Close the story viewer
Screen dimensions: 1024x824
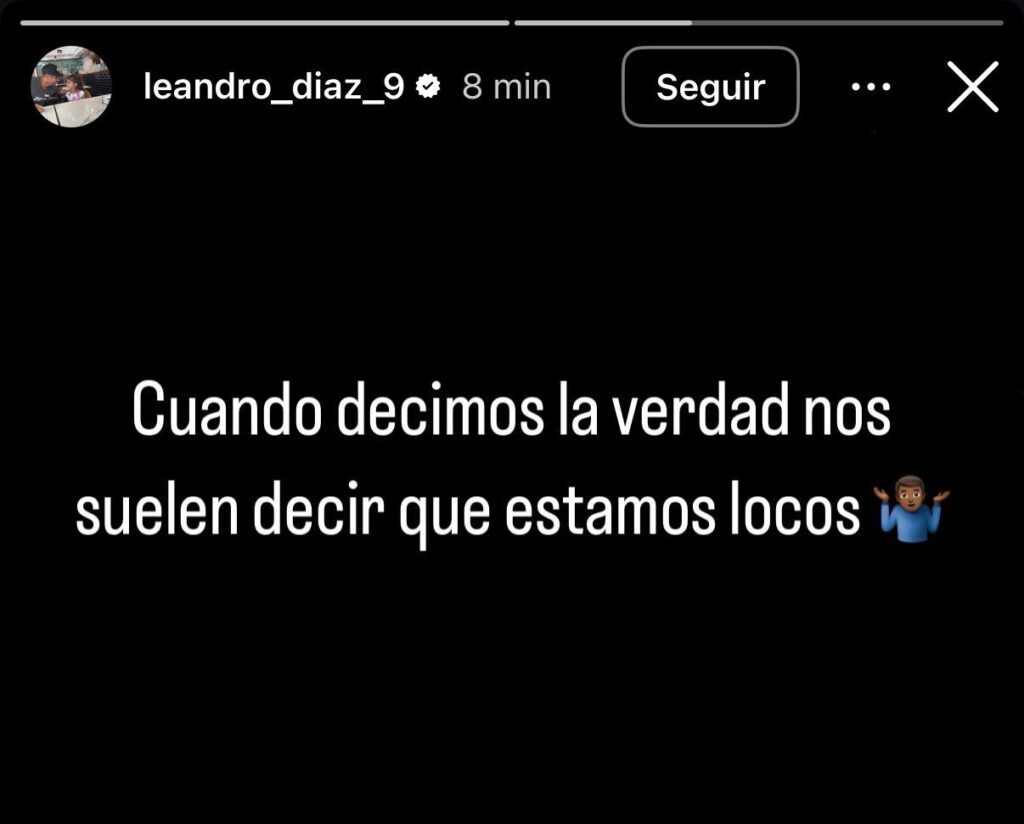click(x=972, y=87)
